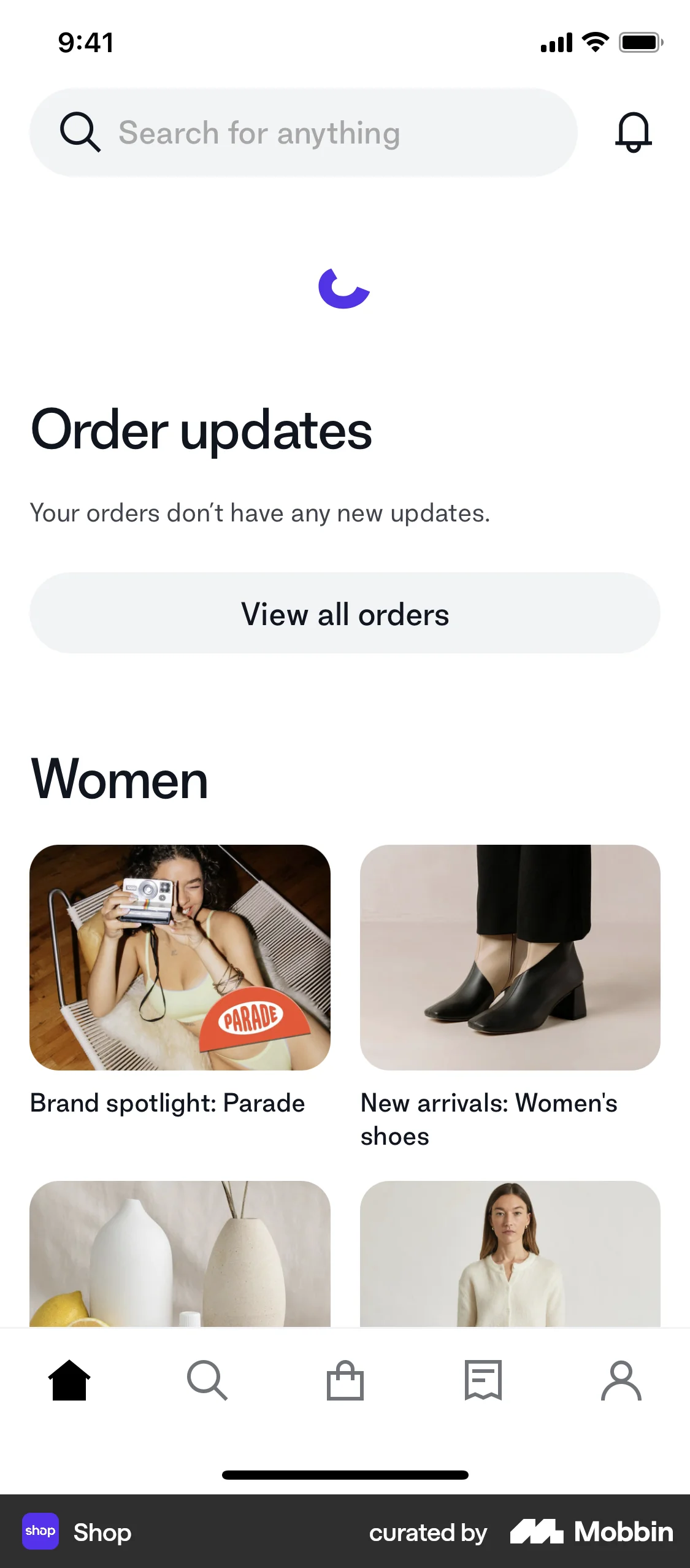690x1568 pixels.
Task: Open the Search tab icon at bottom
Action: pyautogui.click(x=207, y=1380)
